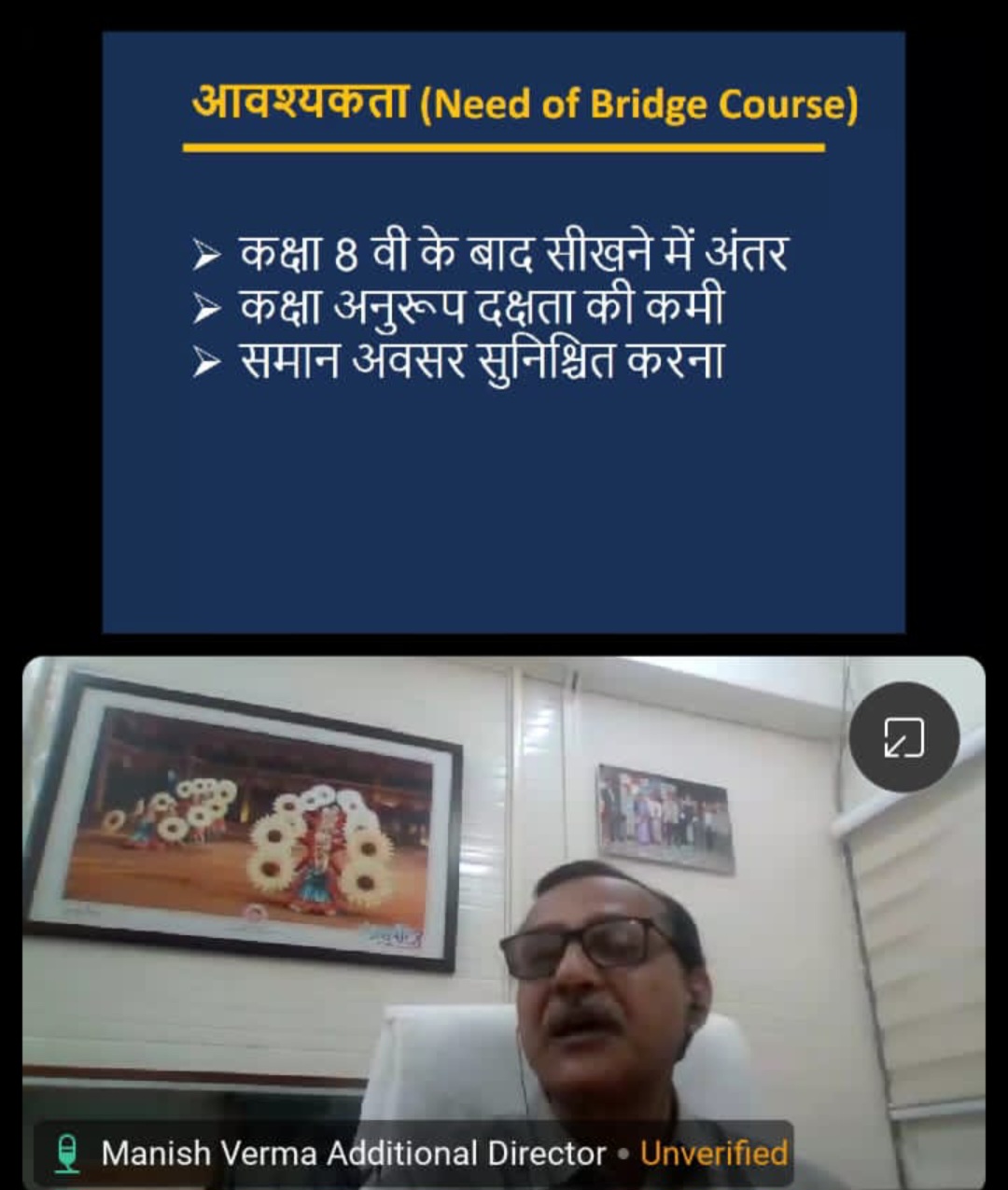Open the shared Need of Bridge Course slide
Image resolution: width=1008 pixels, height=1190 pixels.
click(503, 332)
